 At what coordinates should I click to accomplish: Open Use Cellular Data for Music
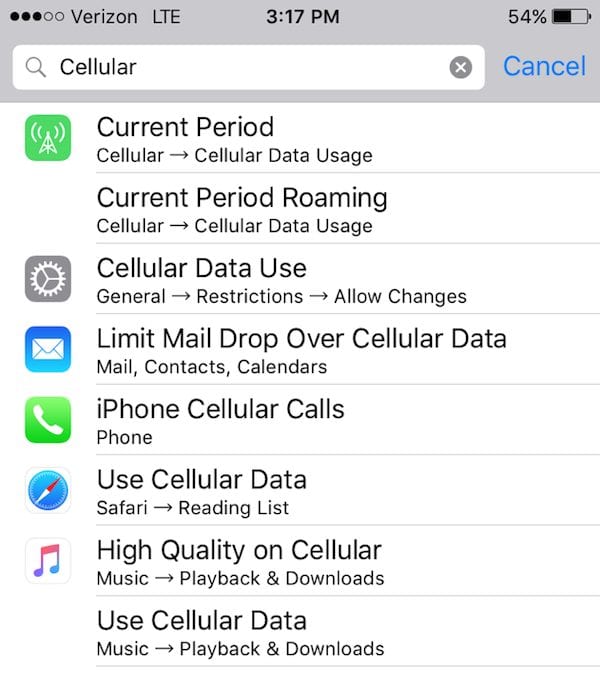point(300,632)
